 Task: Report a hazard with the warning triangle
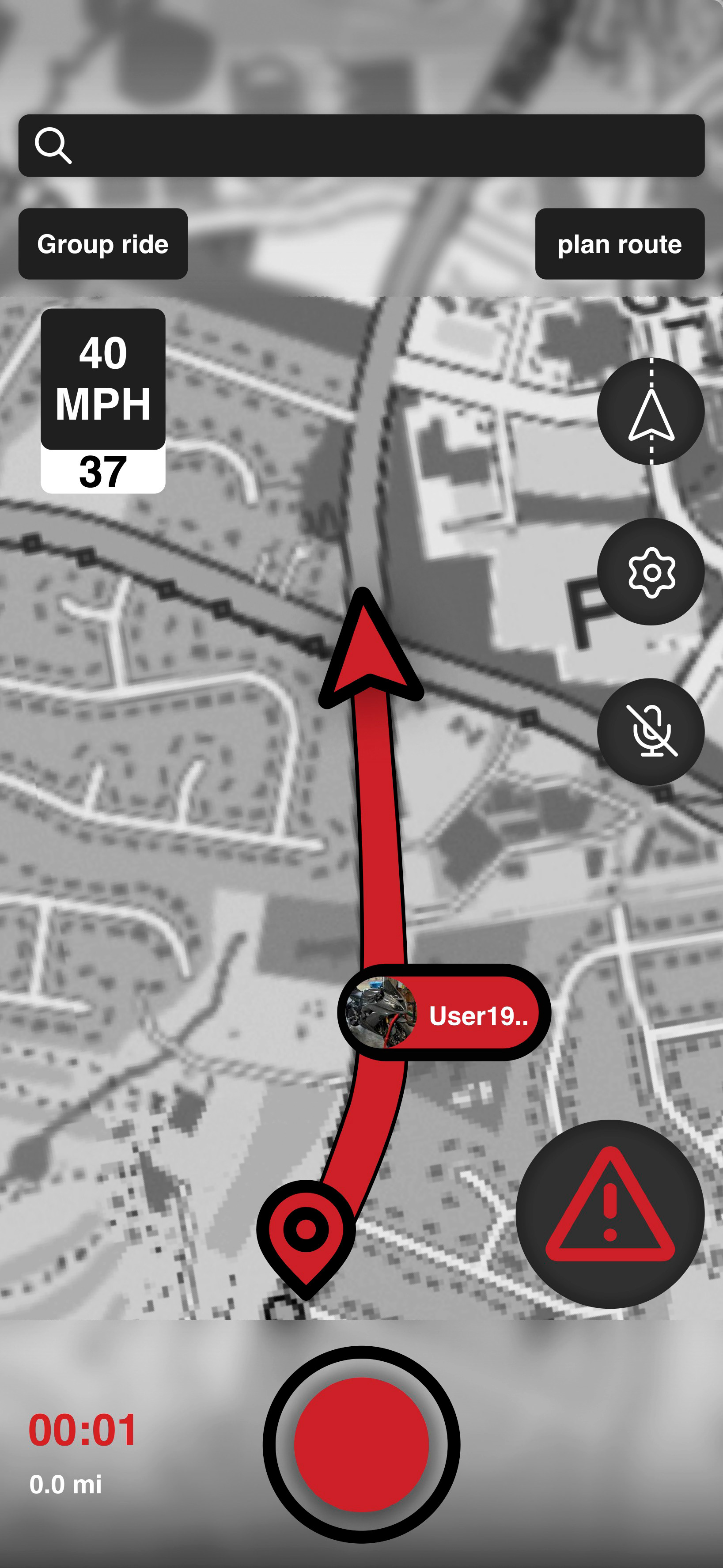610,1213
